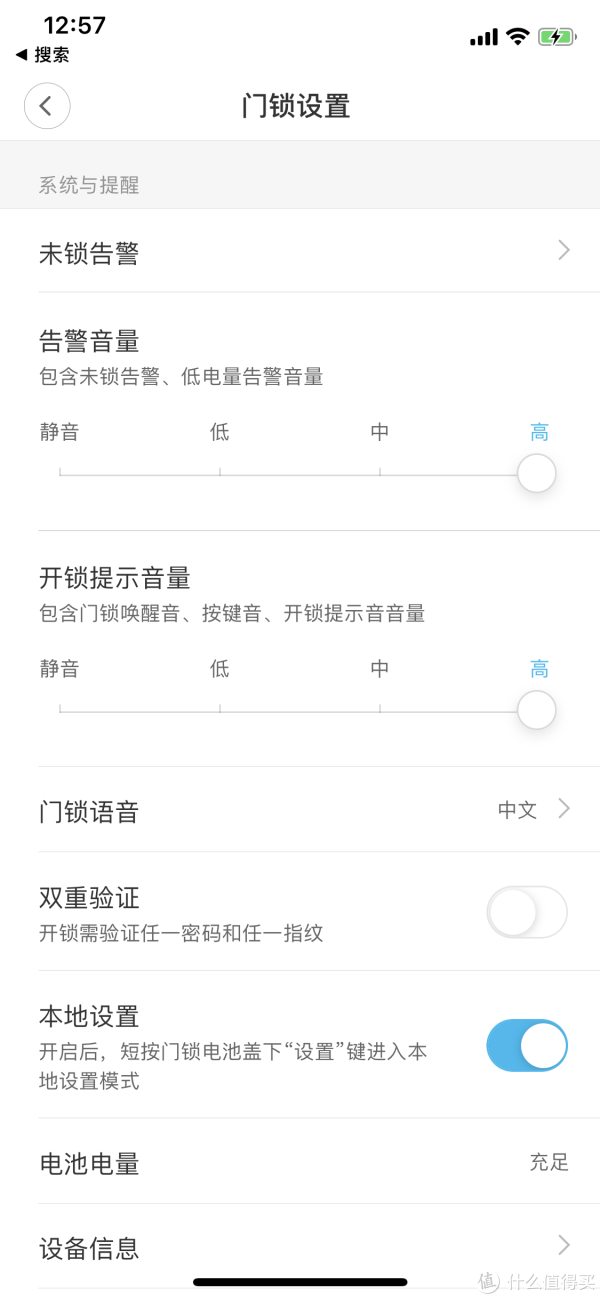Set 告警音量 to 静音

pyautogui.click(x=59, y=433)
